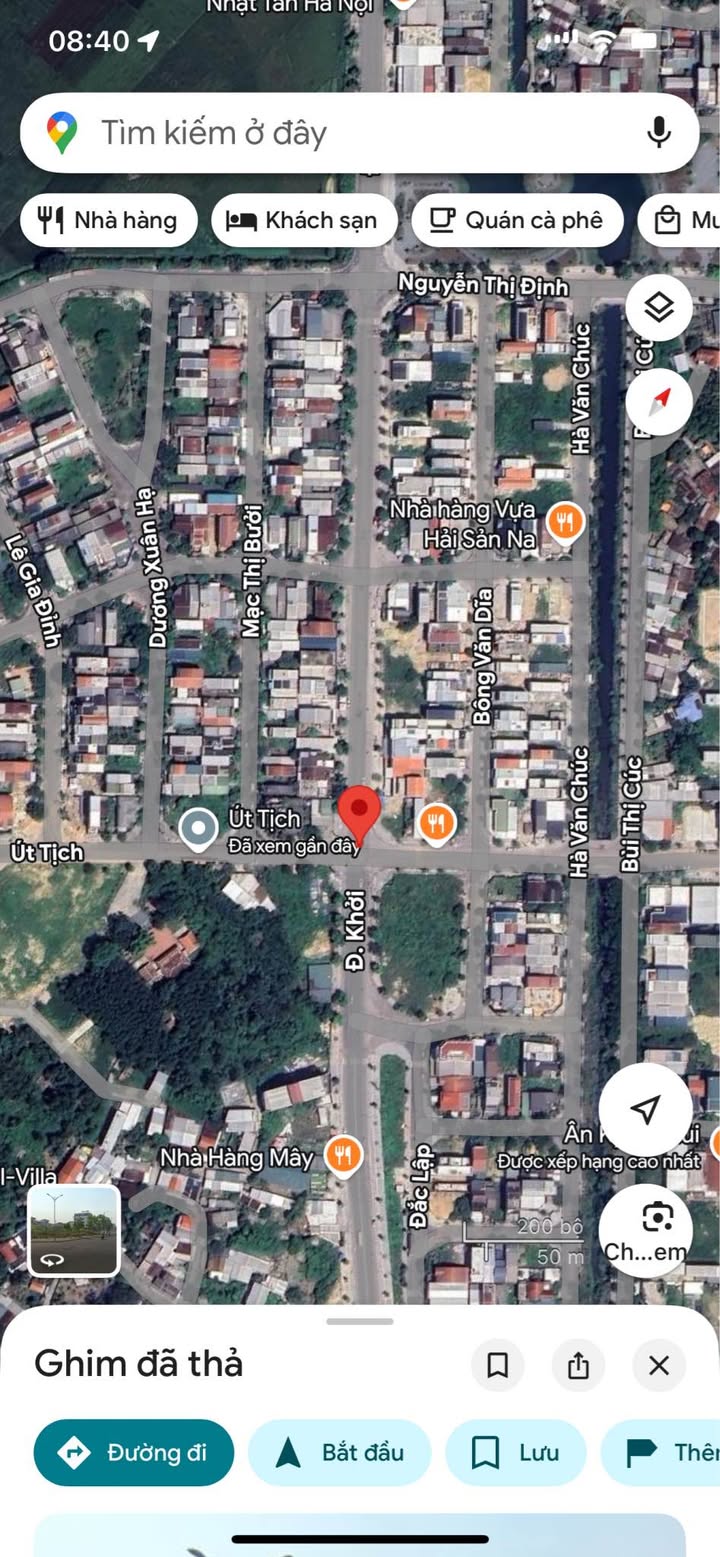Show Quán cà phê nearby

pyautogui.click(x=517, y=221)
